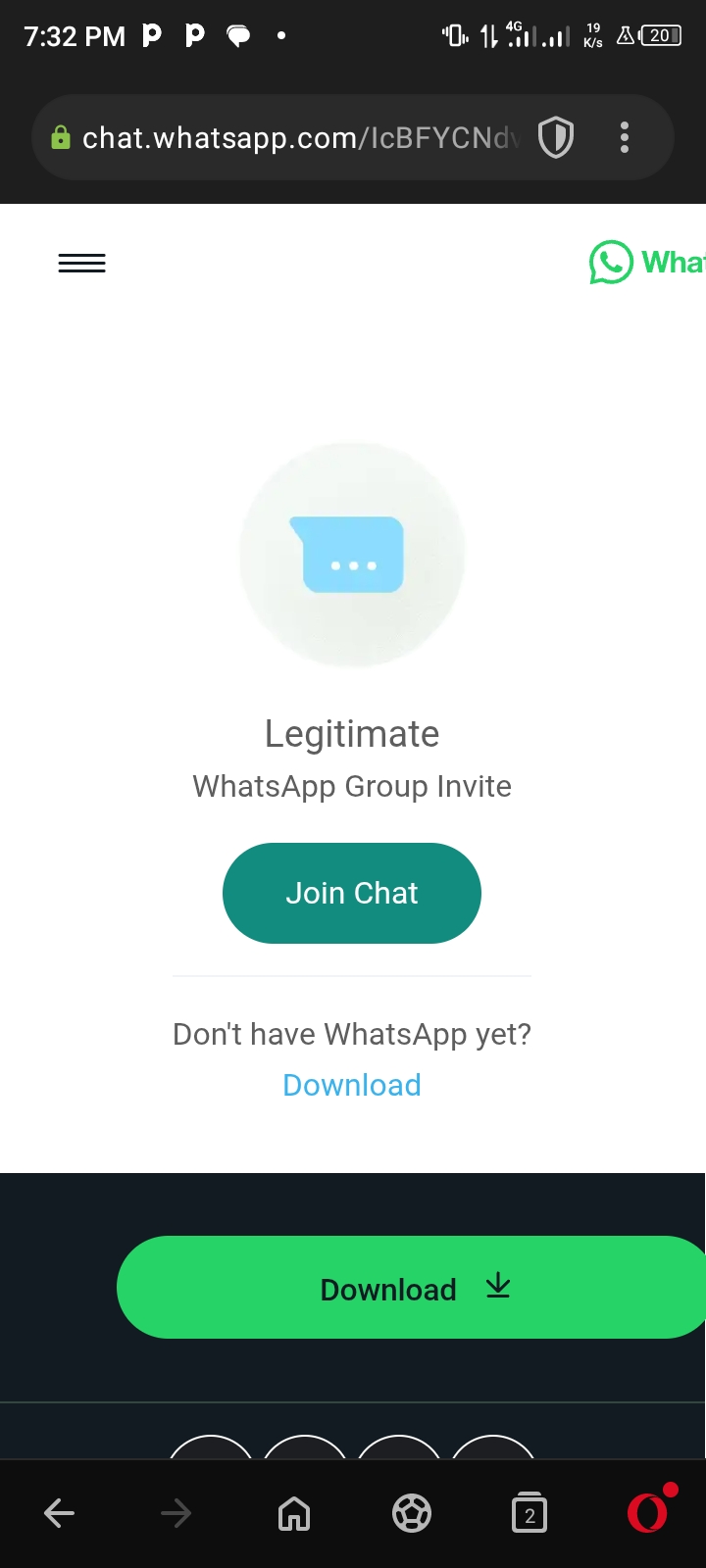
Task: Edit the chat.whatsapp.com address bar
Action: [294, 138]
